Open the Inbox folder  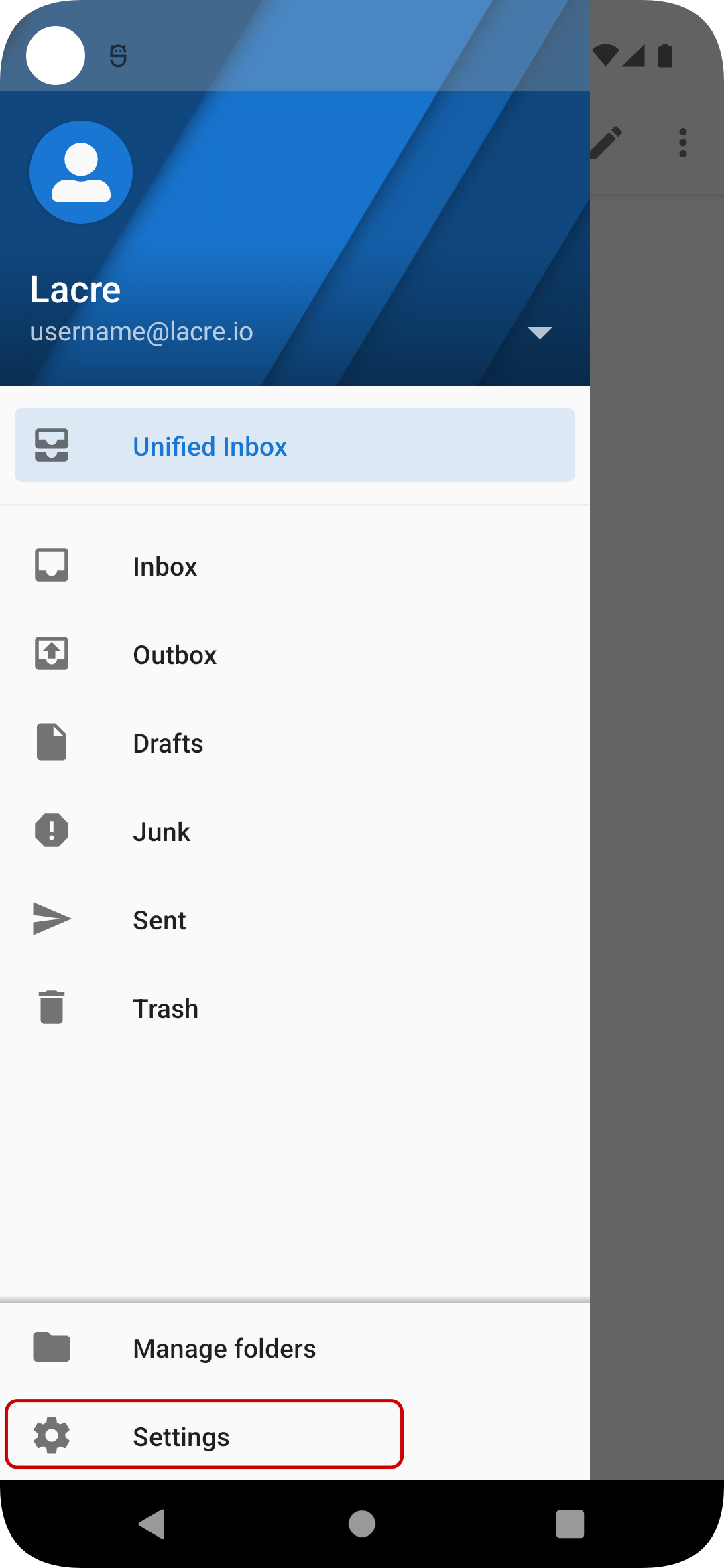[x=295, y=566]
